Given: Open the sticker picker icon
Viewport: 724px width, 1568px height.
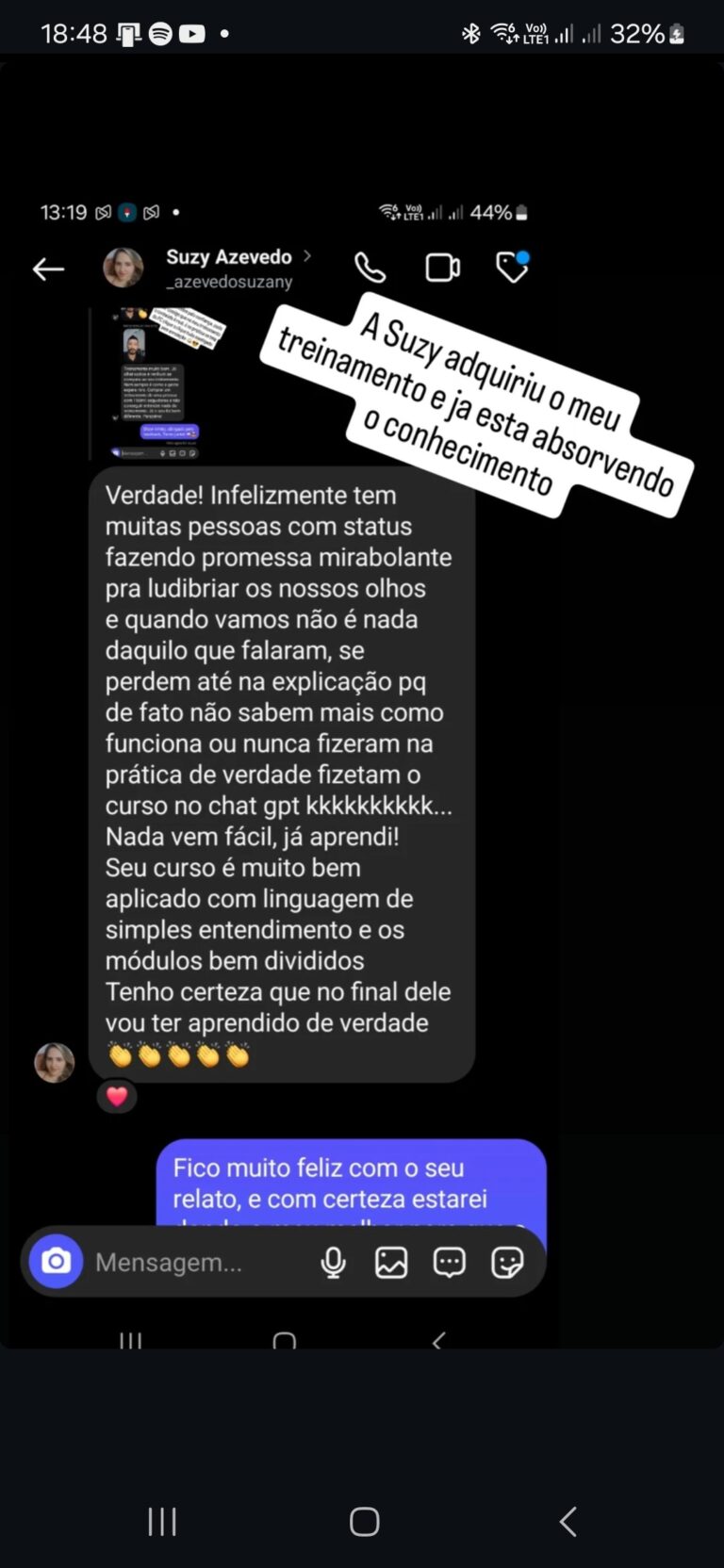Looking at the screenshot, I should (507, 1261).
